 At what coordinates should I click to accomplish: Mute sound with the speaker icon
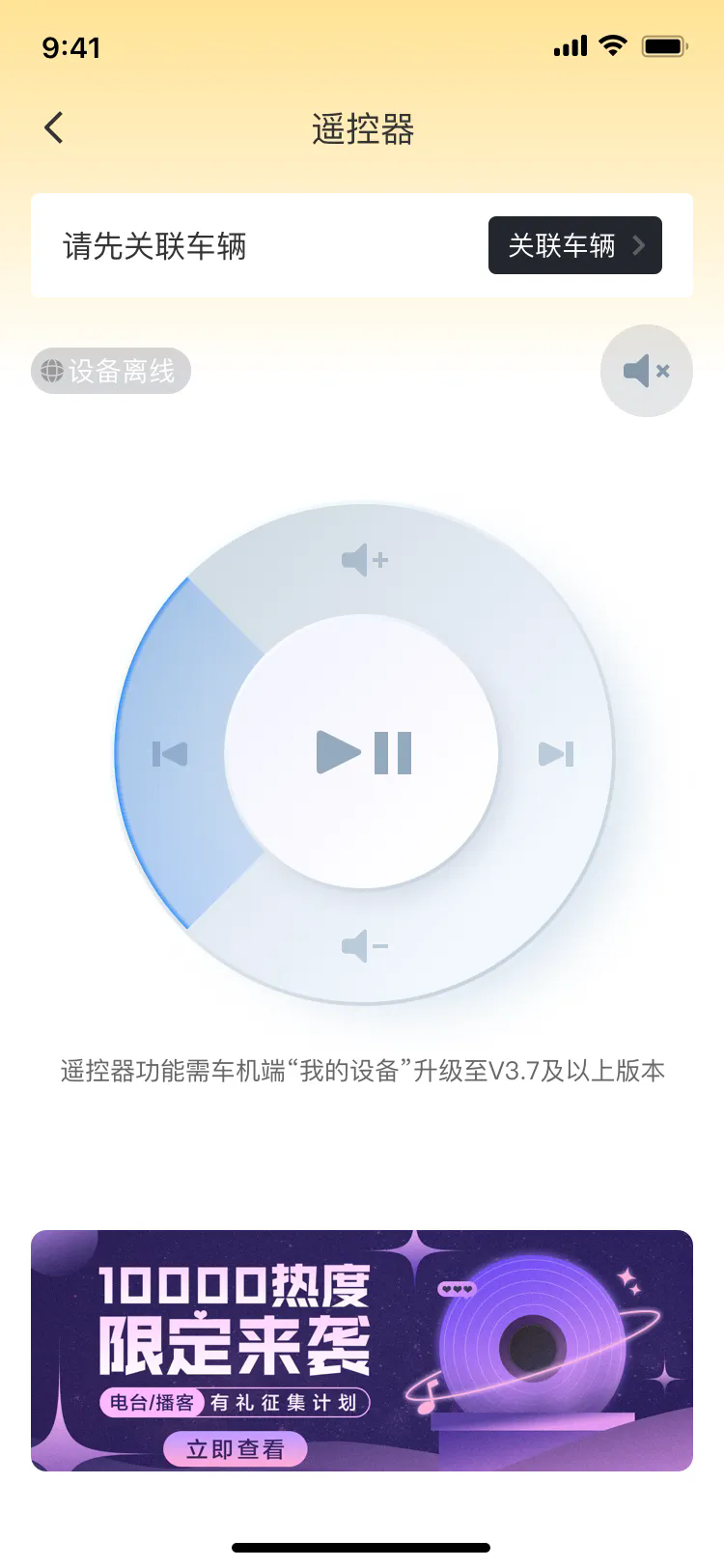point(646,371)
